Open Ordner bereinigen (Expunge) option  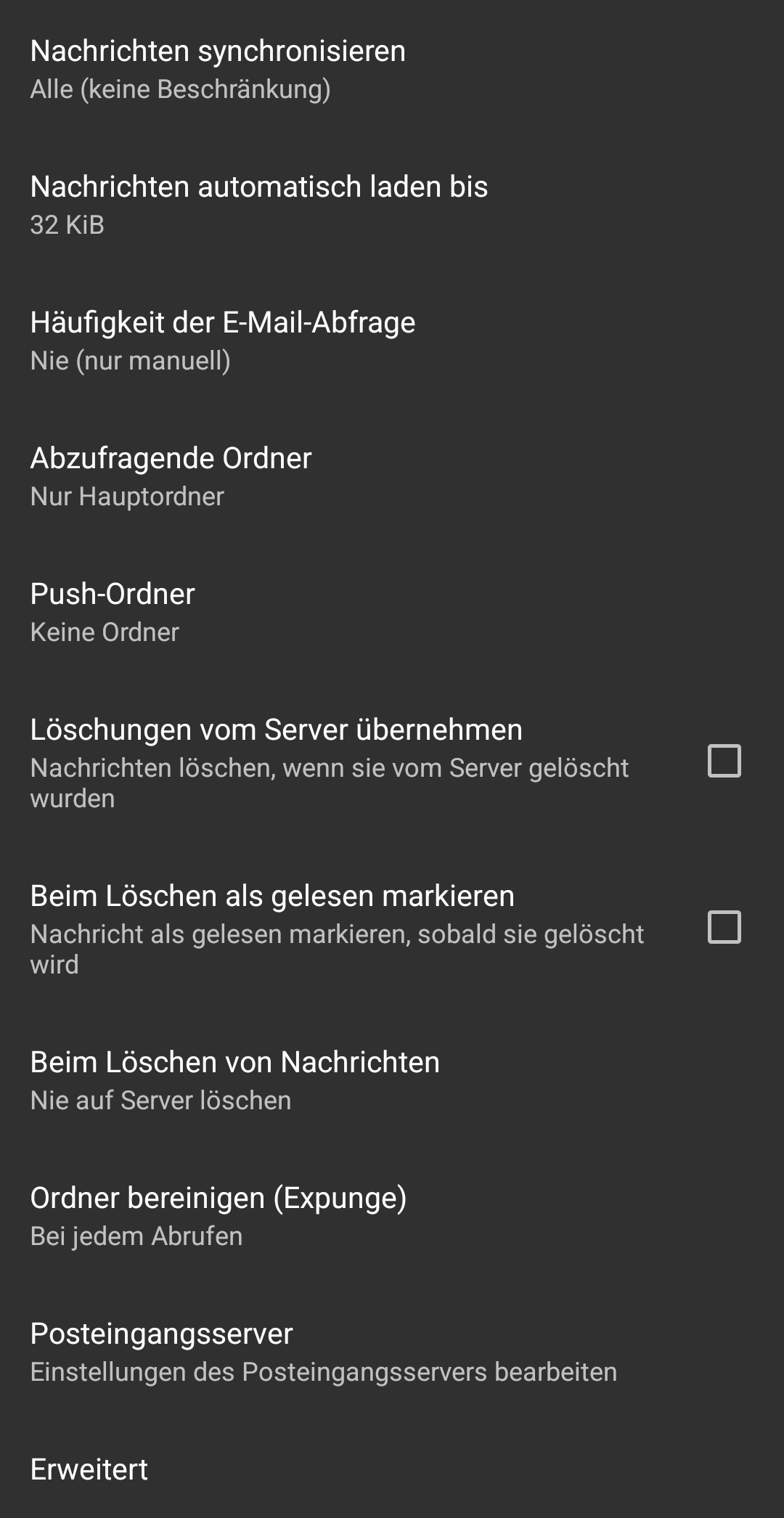click(x=218, y=1216)
